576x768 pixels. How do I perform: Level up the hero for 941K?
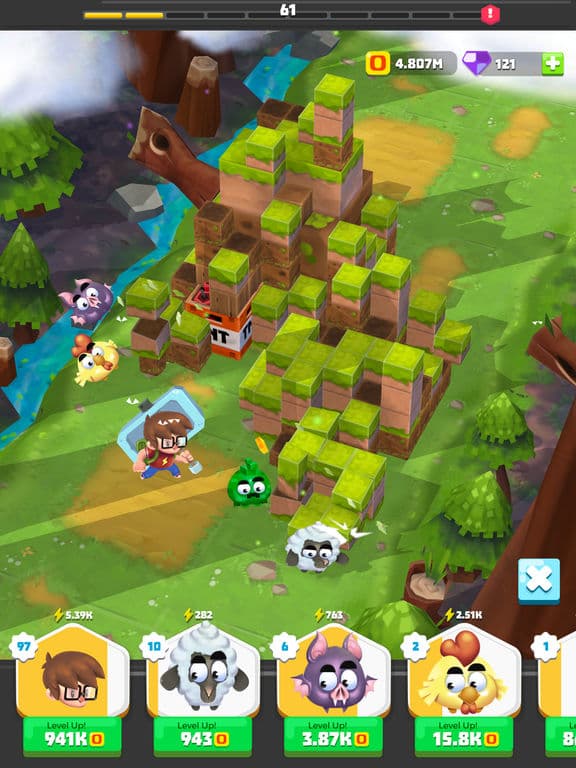tap(72, 736)
